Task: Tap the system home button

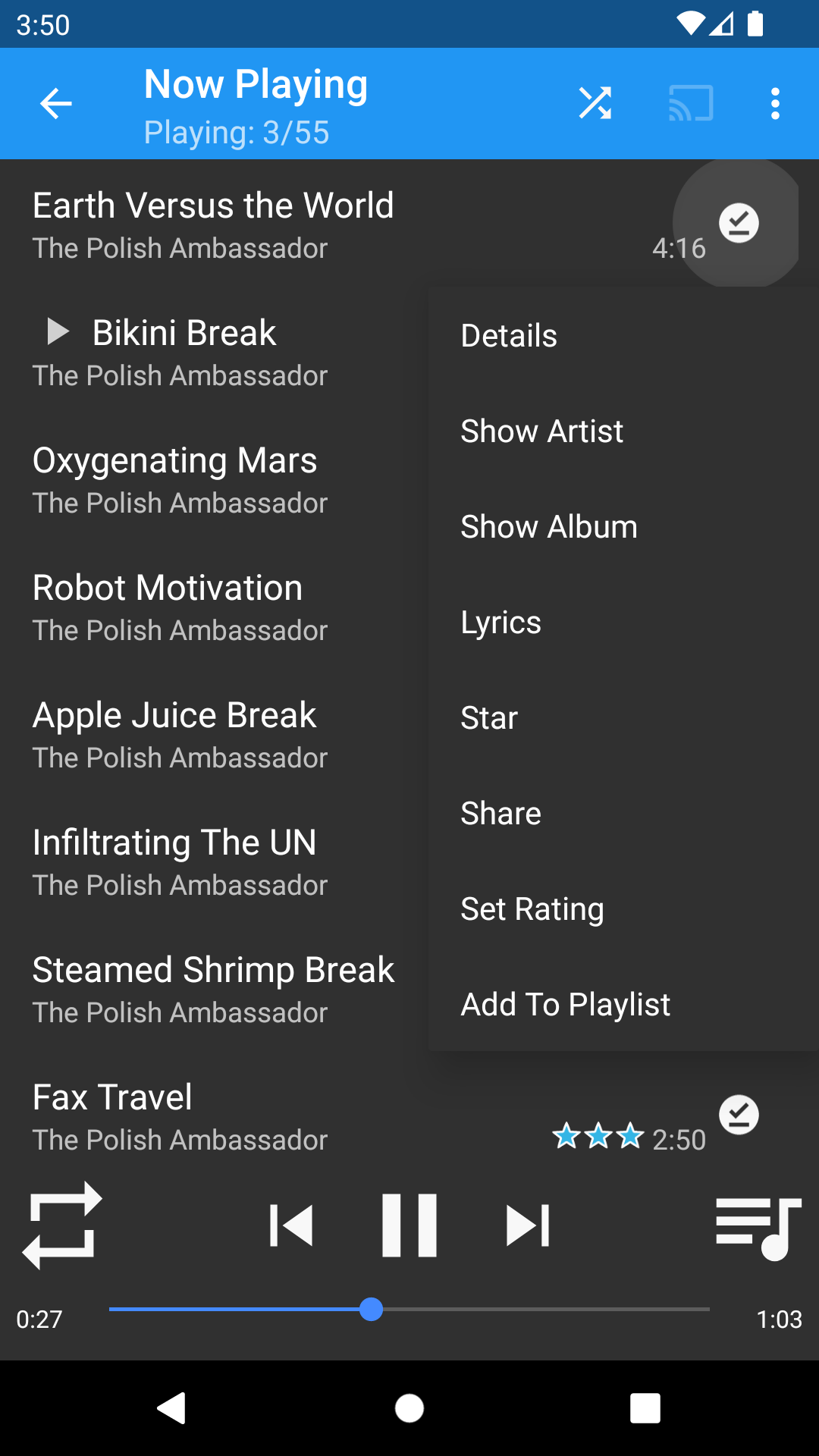Action: click(409, 1409)
